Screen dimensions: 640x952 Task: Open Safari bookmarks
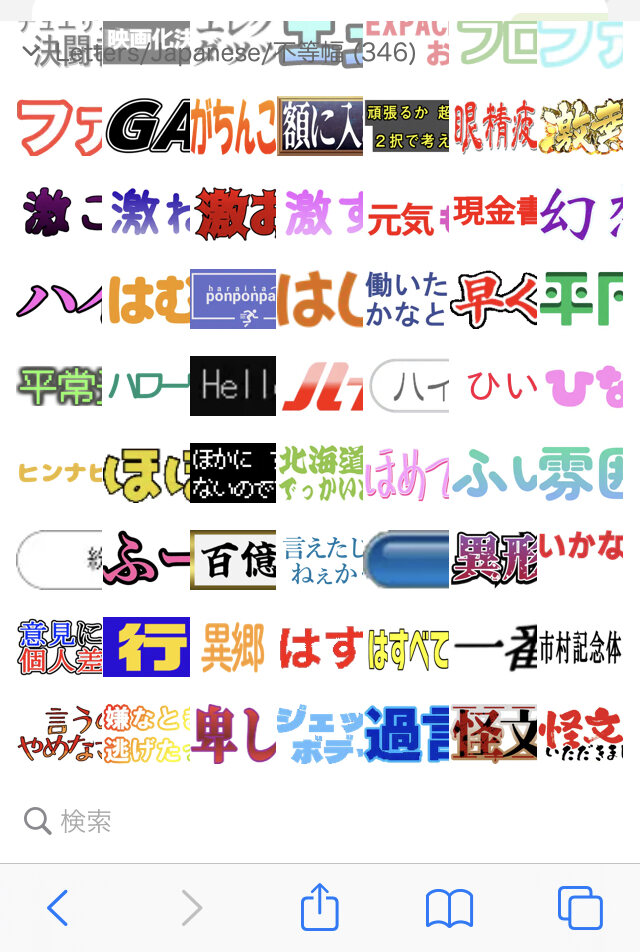(x=449, y=908)
